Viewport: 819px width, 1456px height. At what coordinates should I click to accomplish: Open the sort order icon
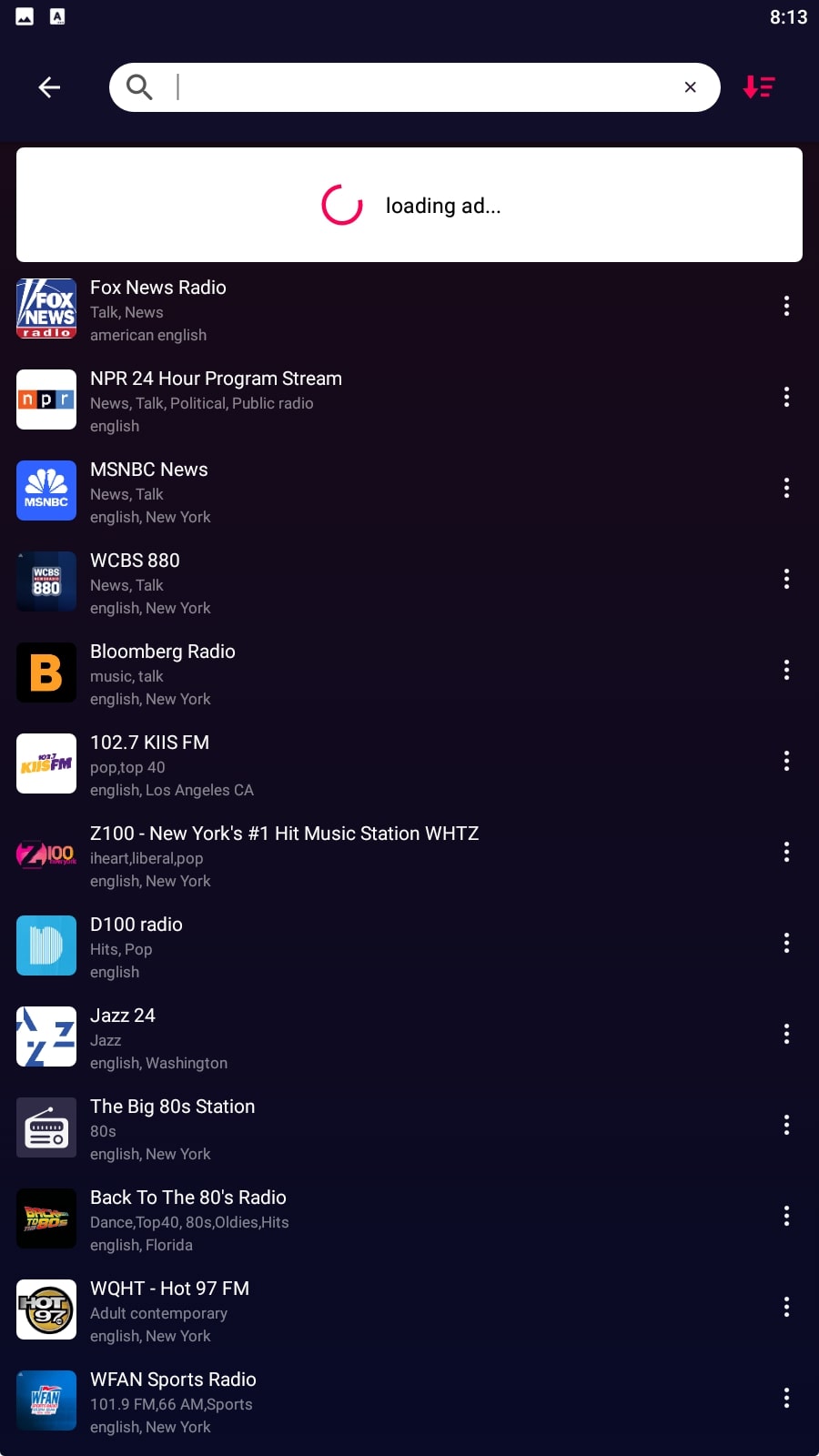(760, 87)
